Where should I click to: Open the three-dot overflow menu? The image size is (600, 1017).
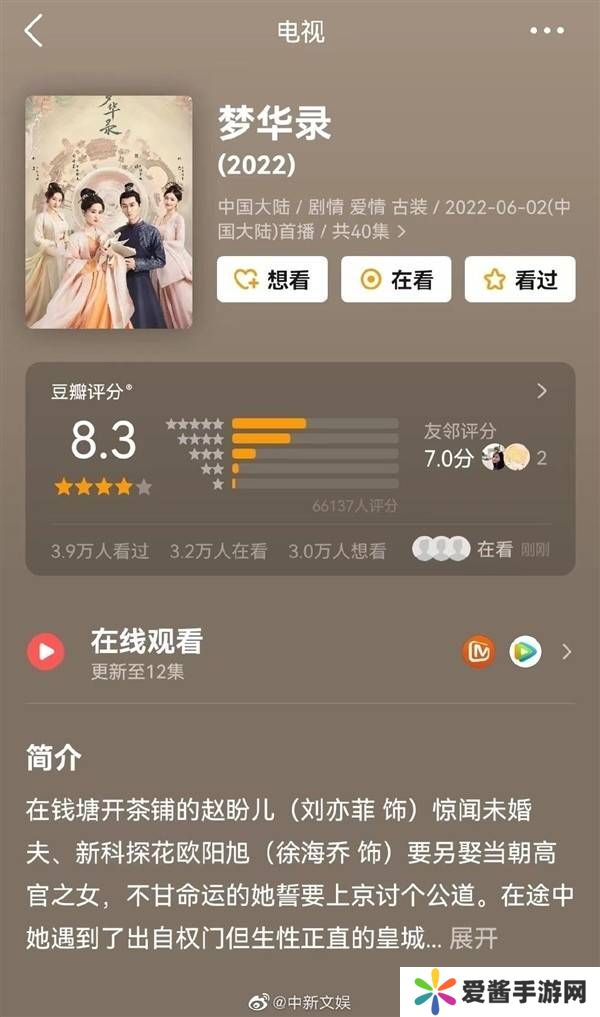(x=547, y=31)
